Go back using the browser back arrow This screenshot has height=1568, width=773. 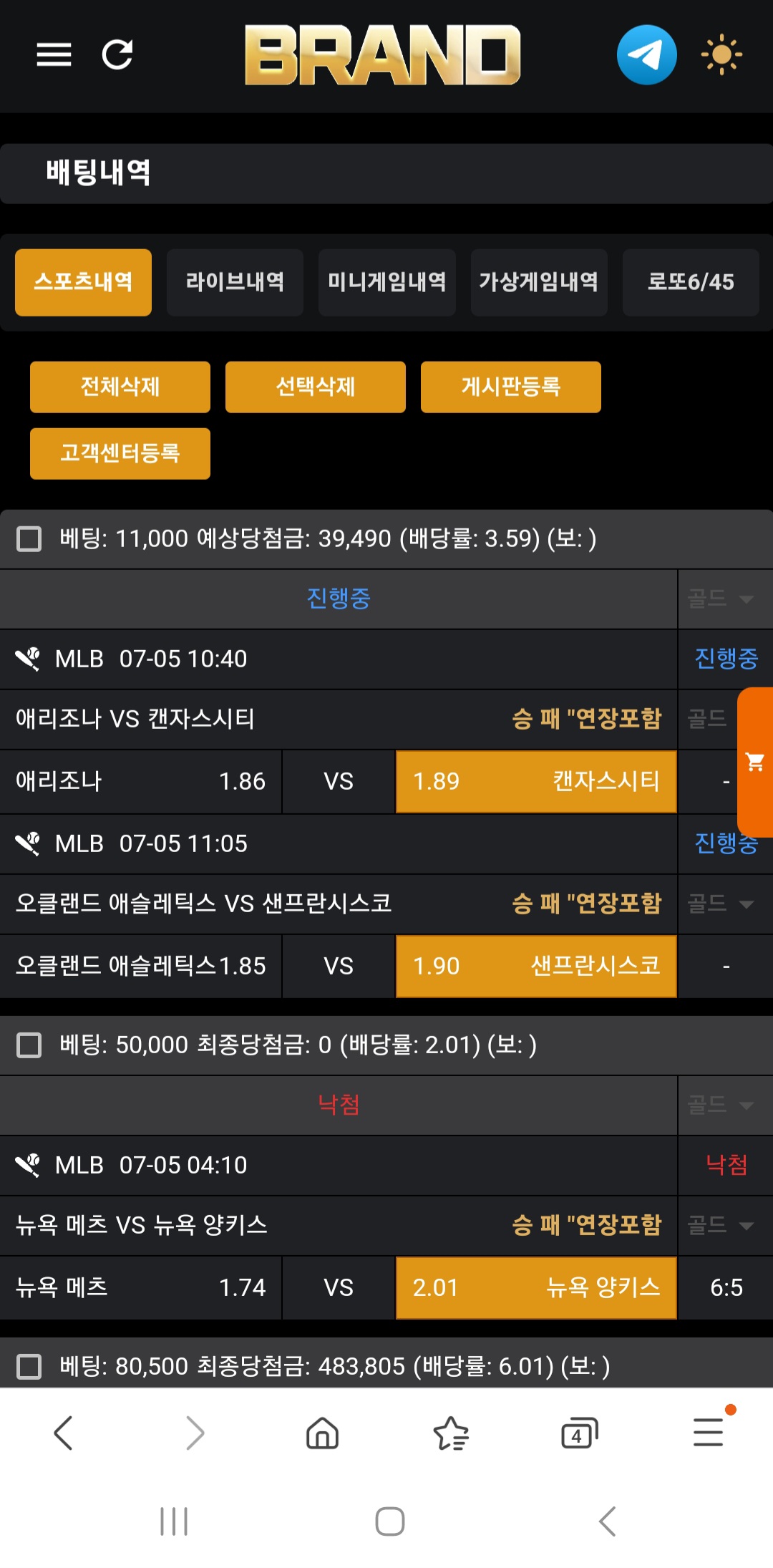[64, 1433]
